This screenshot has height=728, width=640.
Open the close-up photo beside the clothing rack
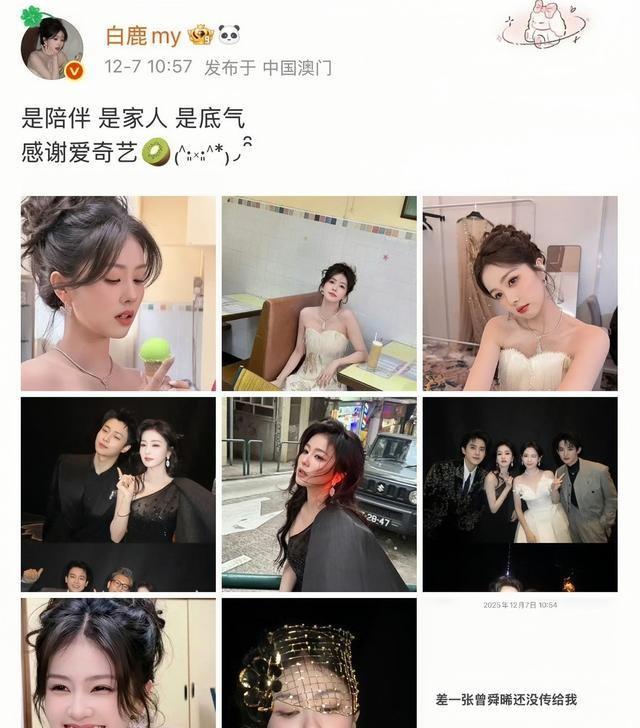pos(519,293)
